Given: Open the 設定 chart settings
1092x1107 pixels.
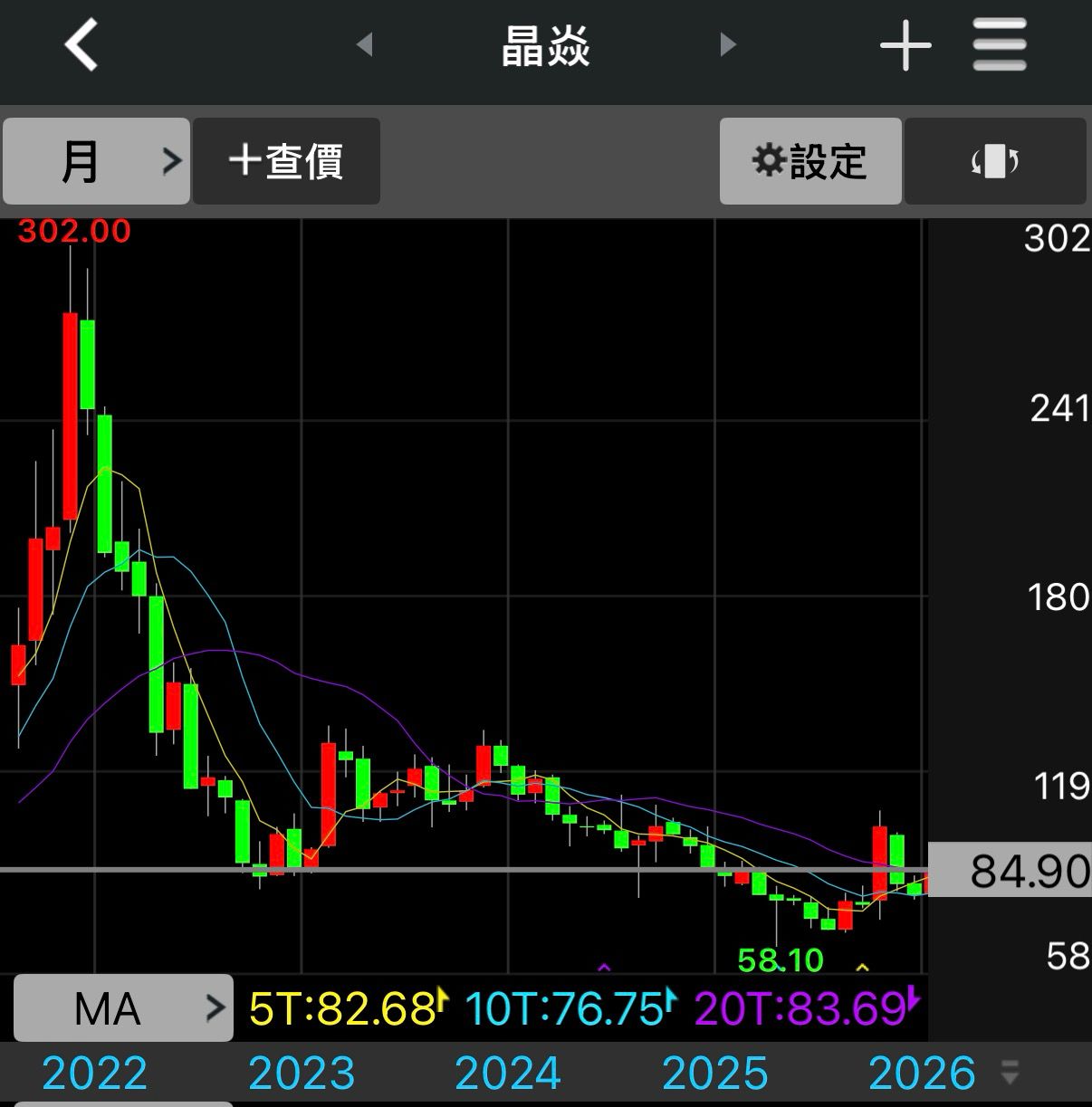Looking at the screenshot, I should point(810,161).
